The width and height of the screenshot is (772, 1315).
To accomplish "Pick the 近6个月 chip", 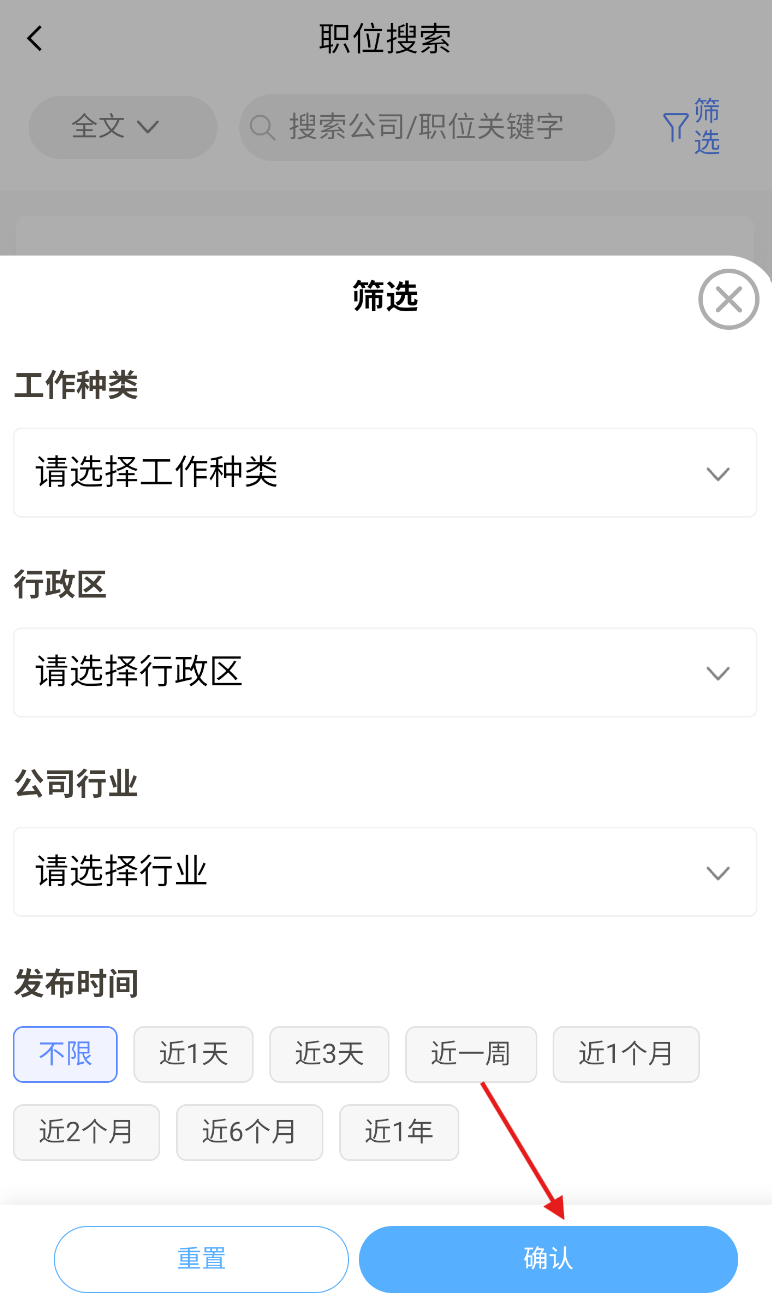I will coord(250,1132).
